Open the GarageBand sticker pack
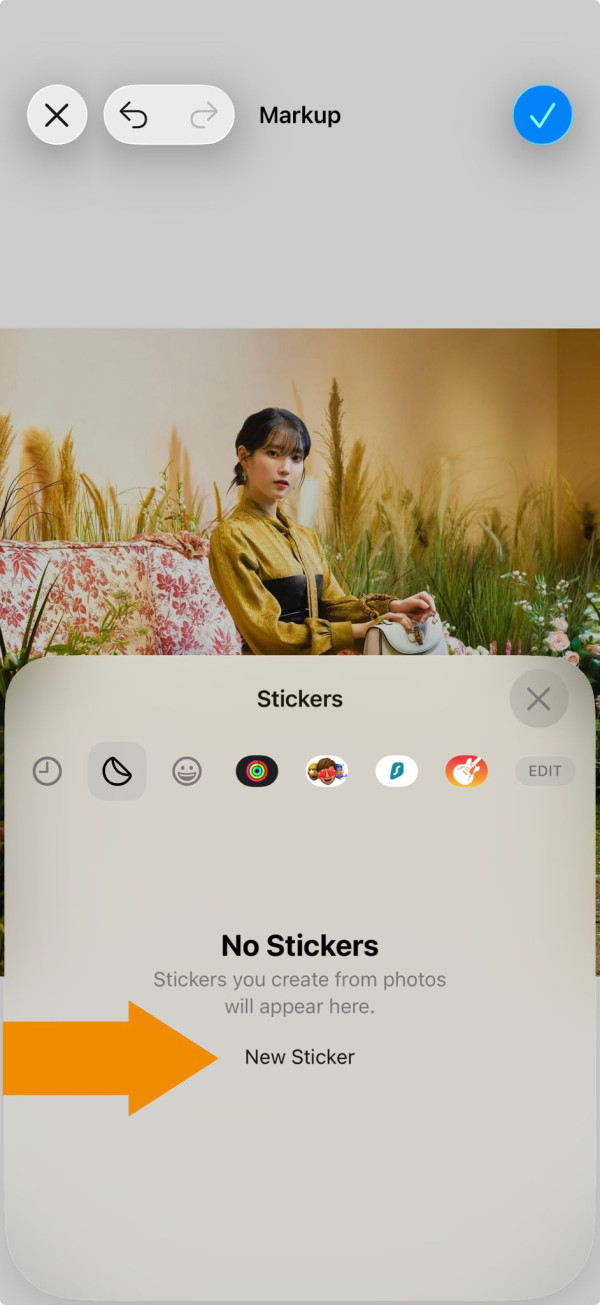600x1305 pixels. point(466,771)
